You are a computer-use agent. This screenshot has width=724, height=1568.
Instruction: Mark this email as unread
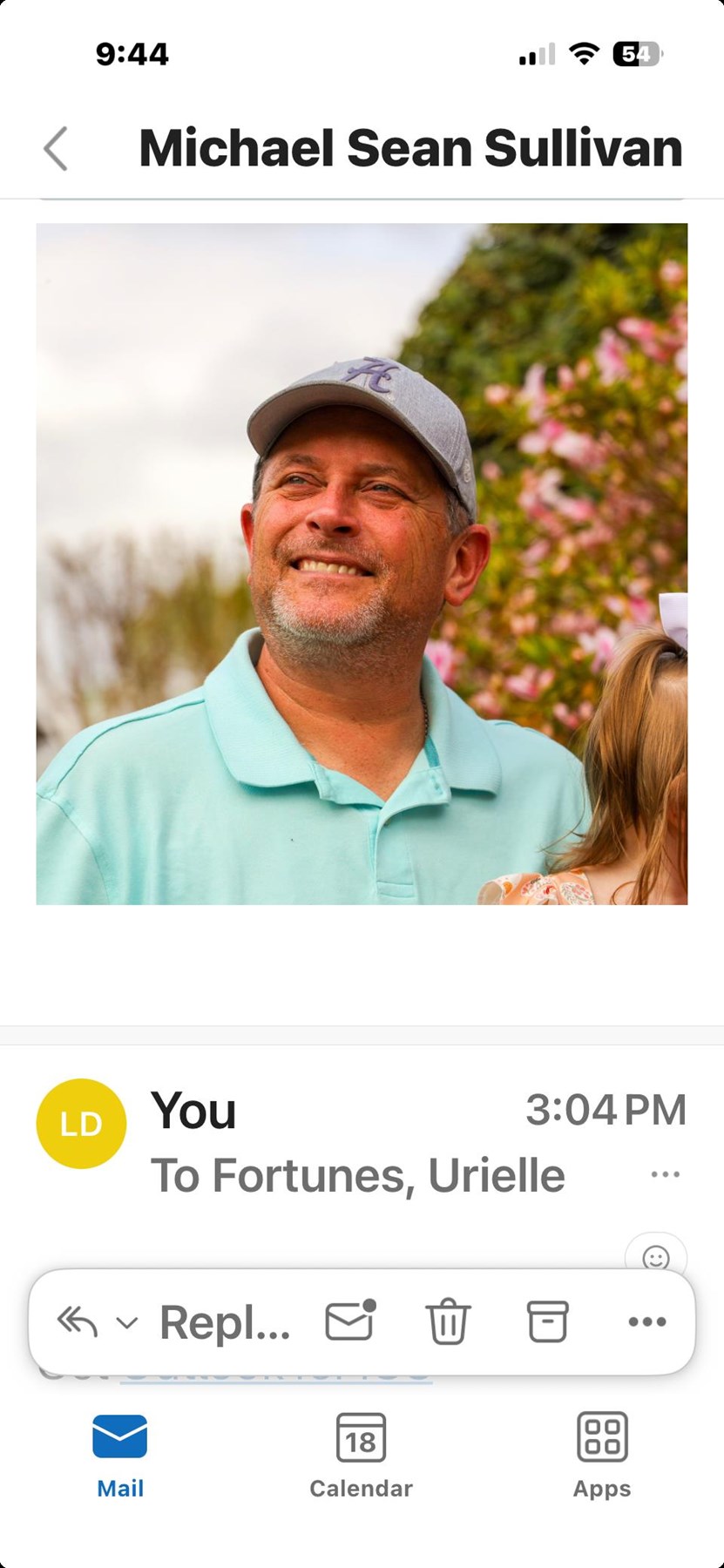tap(350, 1321)
